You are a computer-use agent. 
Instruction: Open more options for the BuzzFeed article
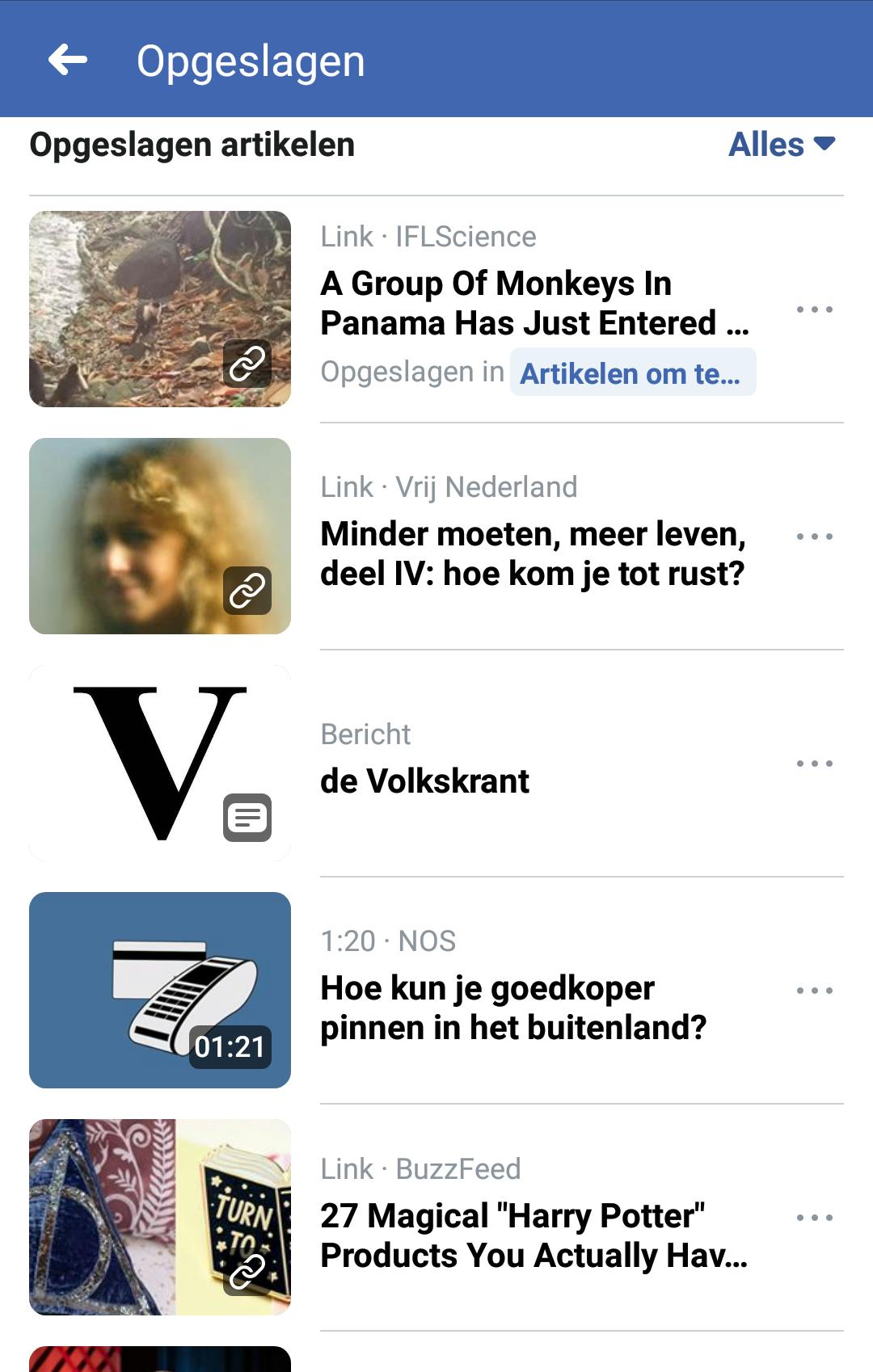(814, 1218)
